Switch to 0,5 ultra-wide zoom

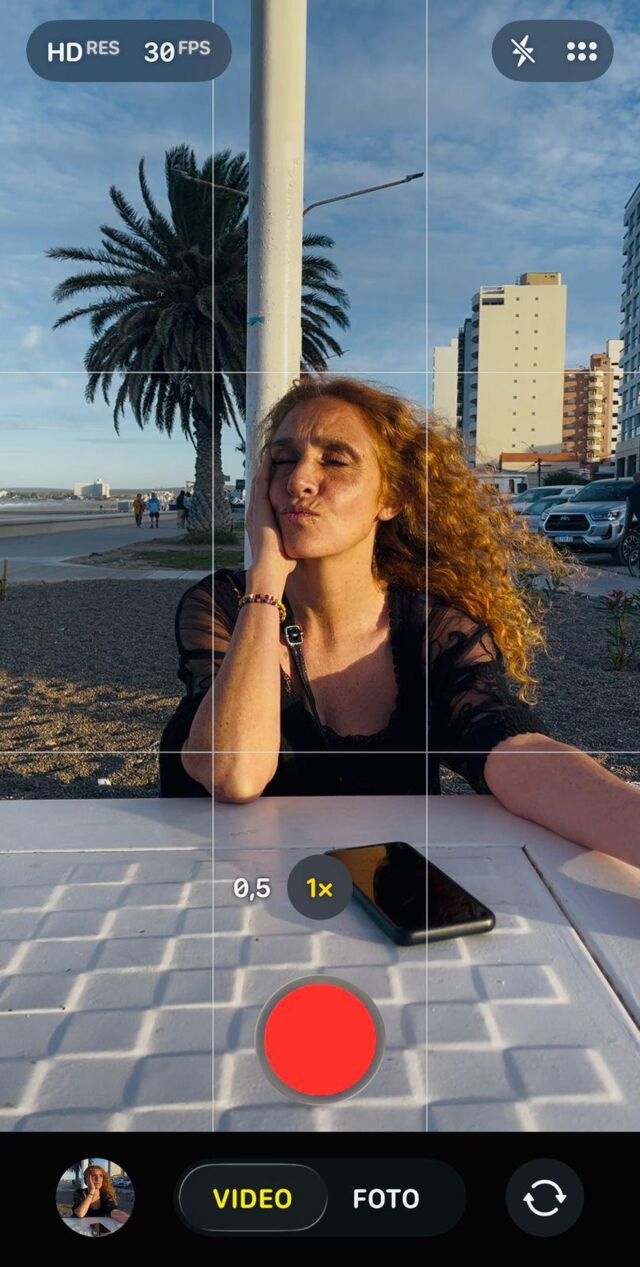(x=252, y=887)
